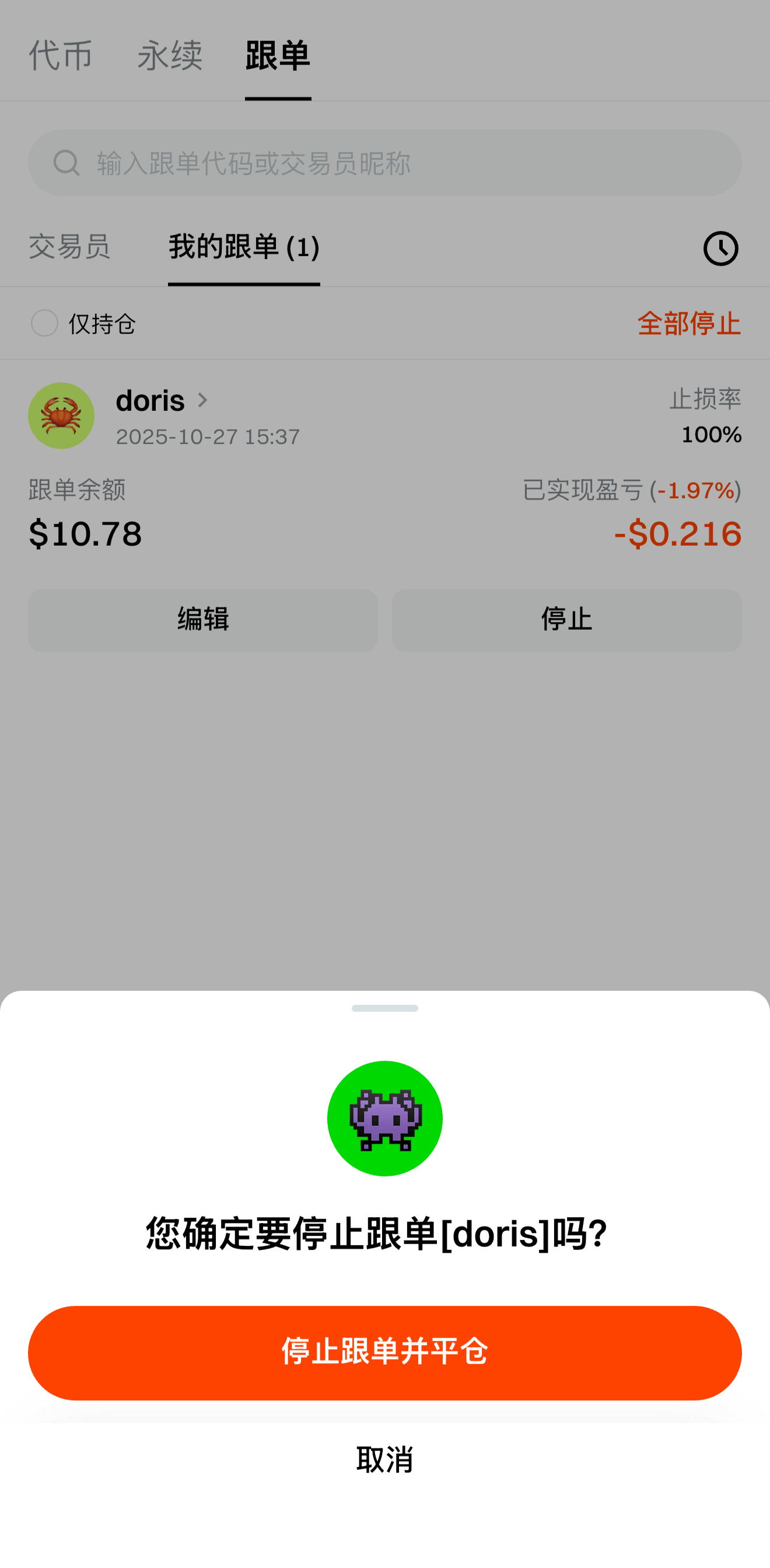
Task: Open the copy trading history via clock icon
Action: pos(720,249)
